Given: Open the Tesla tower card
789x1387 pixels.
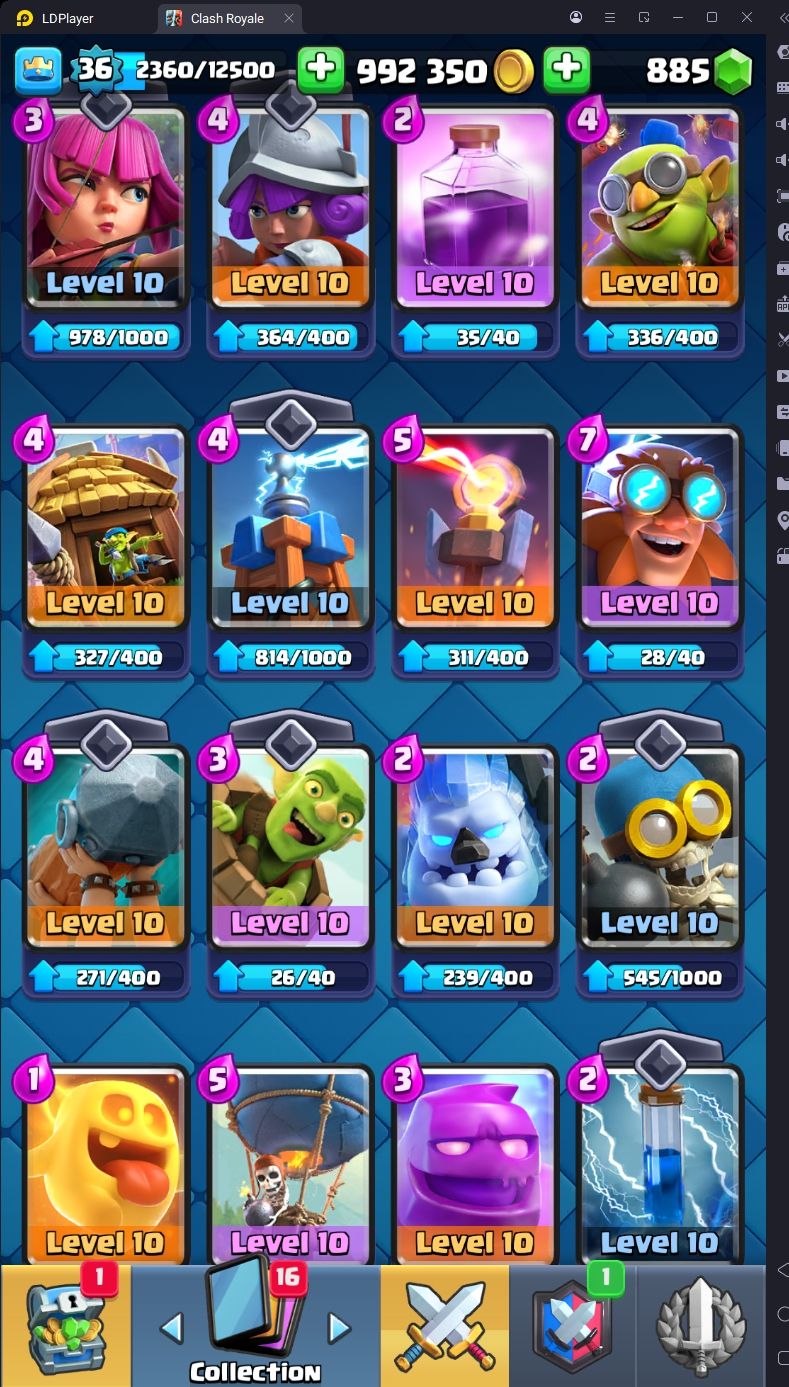Looking at the screenshot, I should coord(290,528).
